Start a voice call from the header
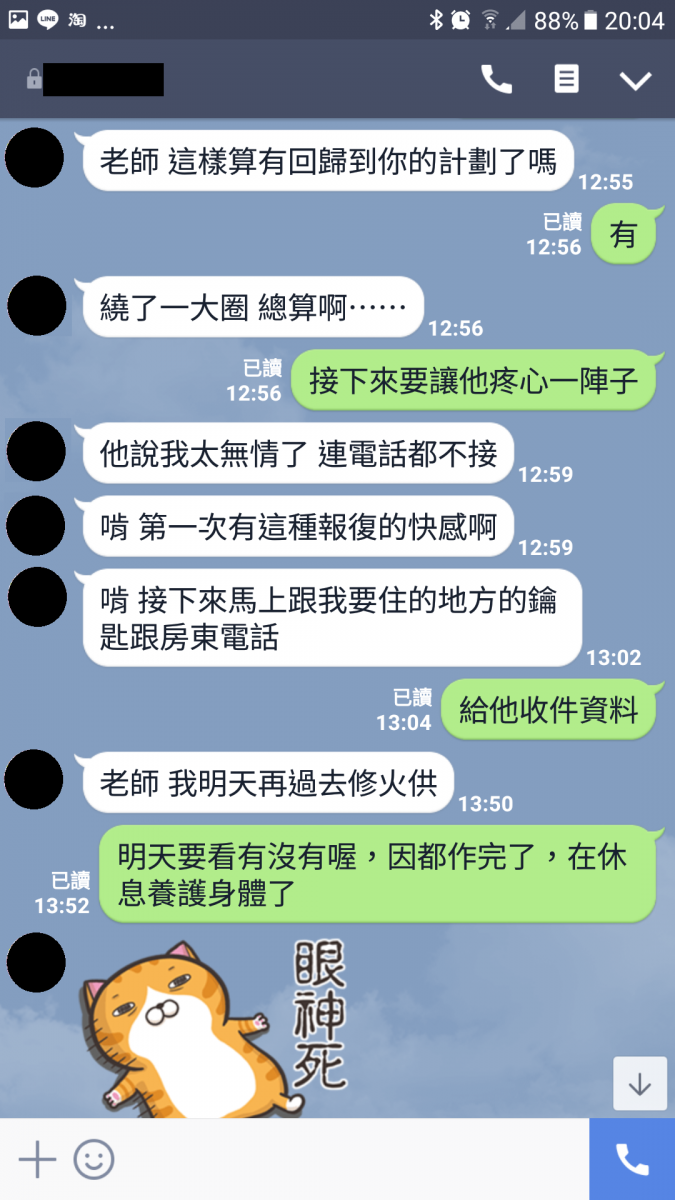675x1200 pixels. pyautogui.click(x=496, y=80)
